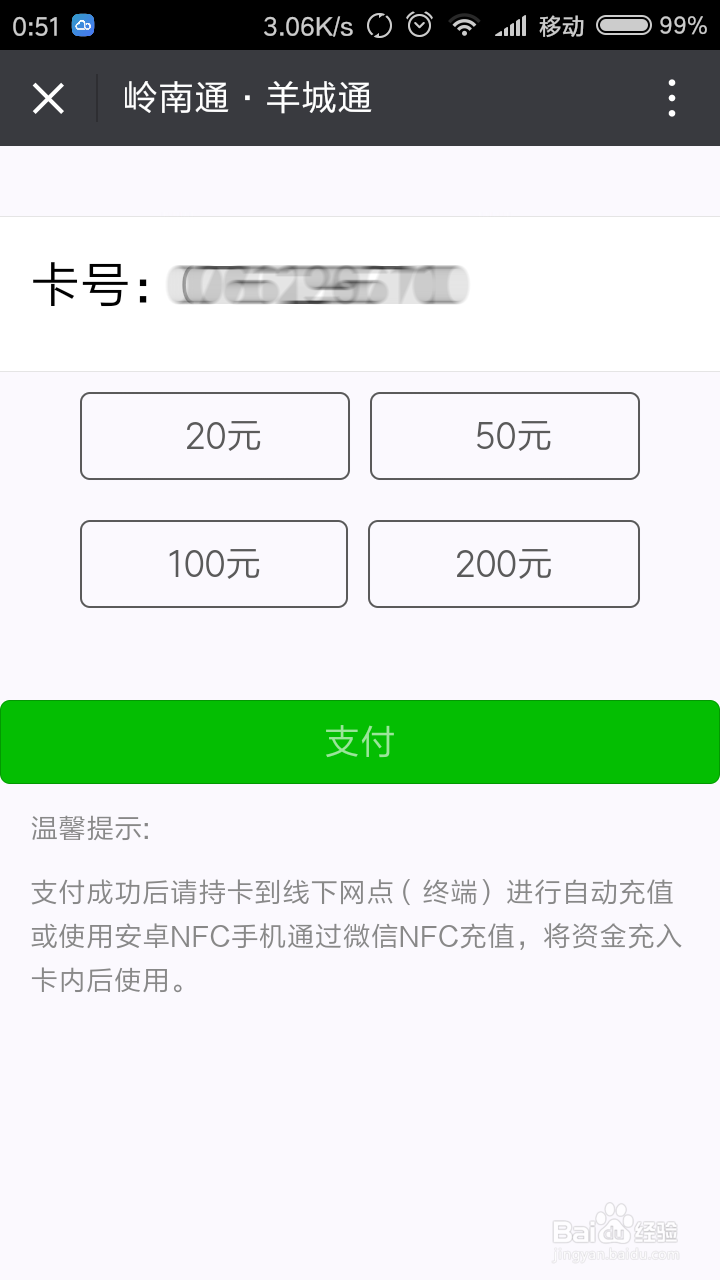Screen dimensions: 720x1280
Task: Tap the cloud sync icon in status bar
Action: click(81, 26)
